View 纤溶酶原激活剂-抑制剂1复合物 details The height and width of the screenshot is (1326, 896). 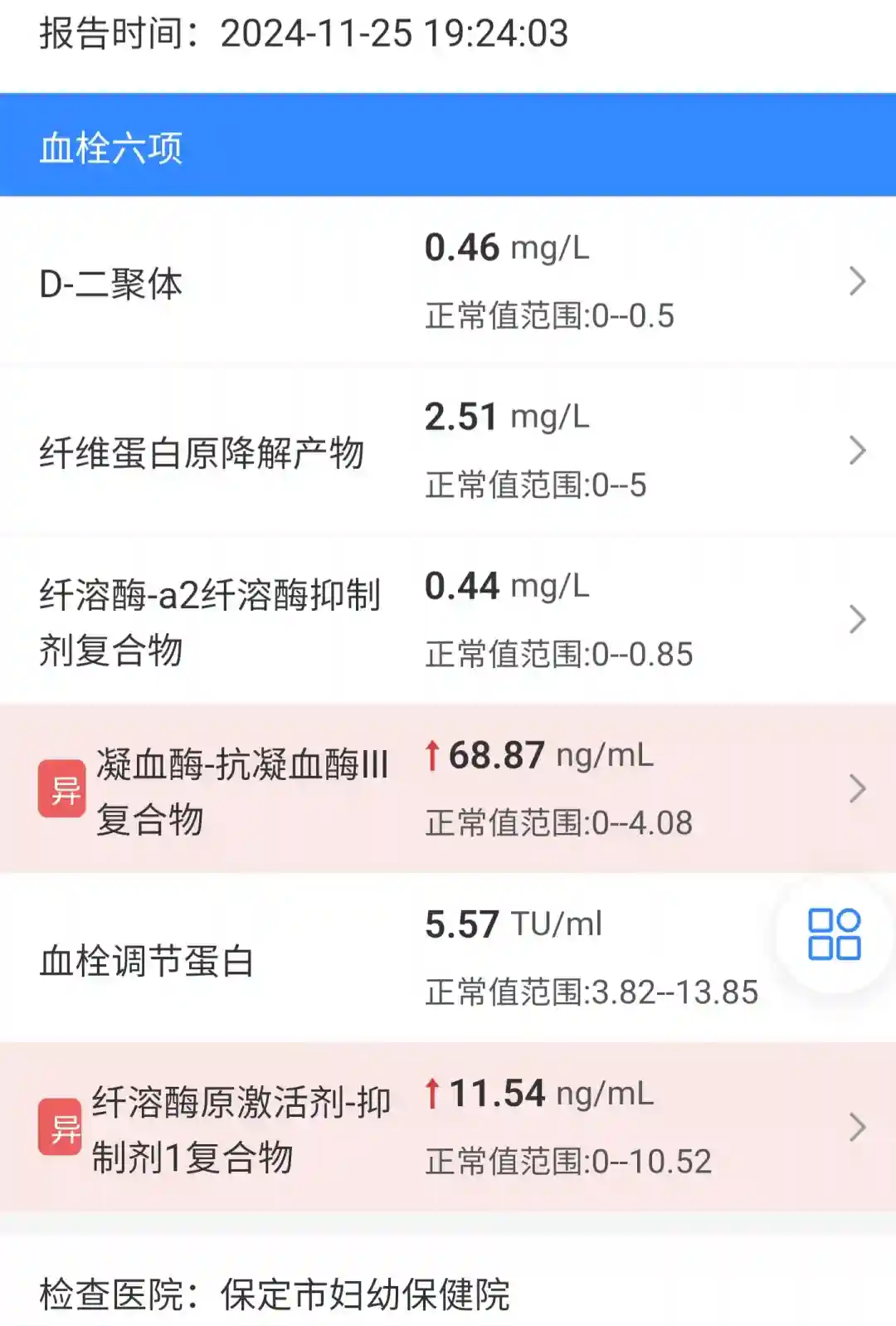pos(857,1127)
